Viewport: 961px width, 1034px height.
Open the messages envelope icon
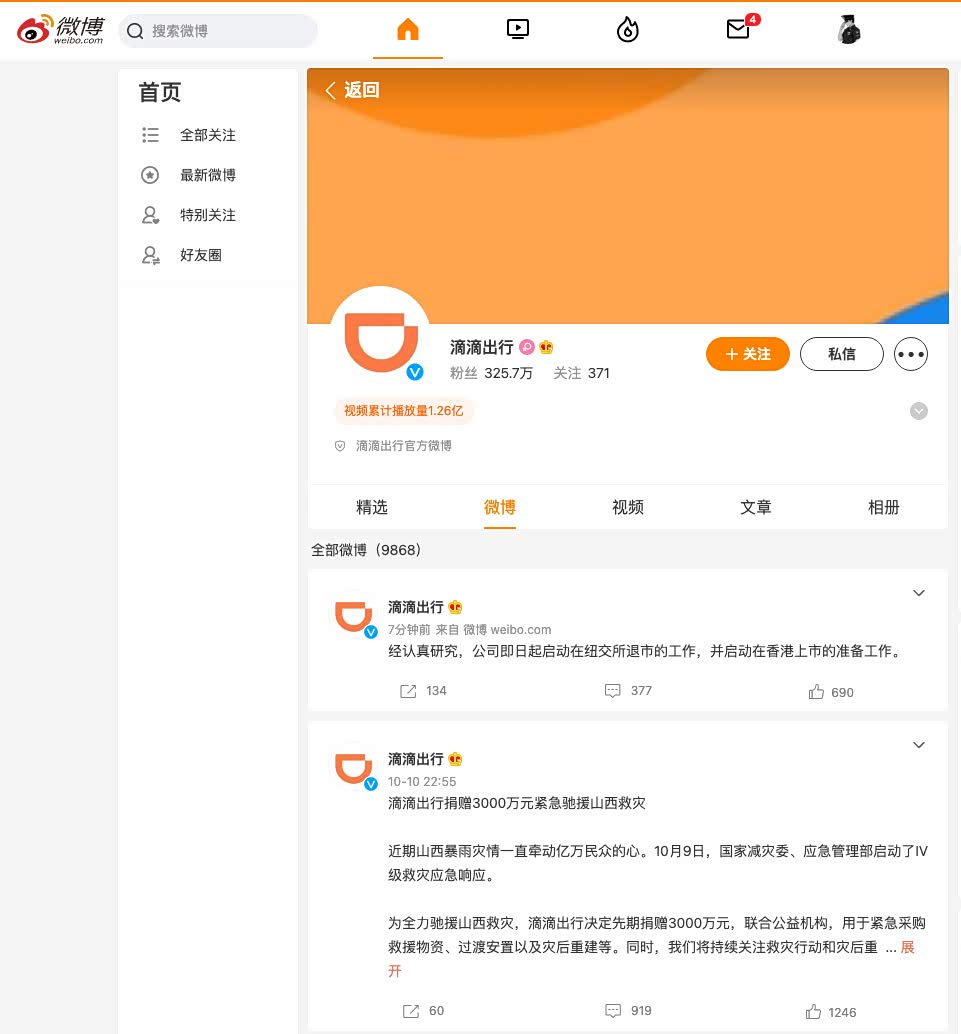(738, 30)
